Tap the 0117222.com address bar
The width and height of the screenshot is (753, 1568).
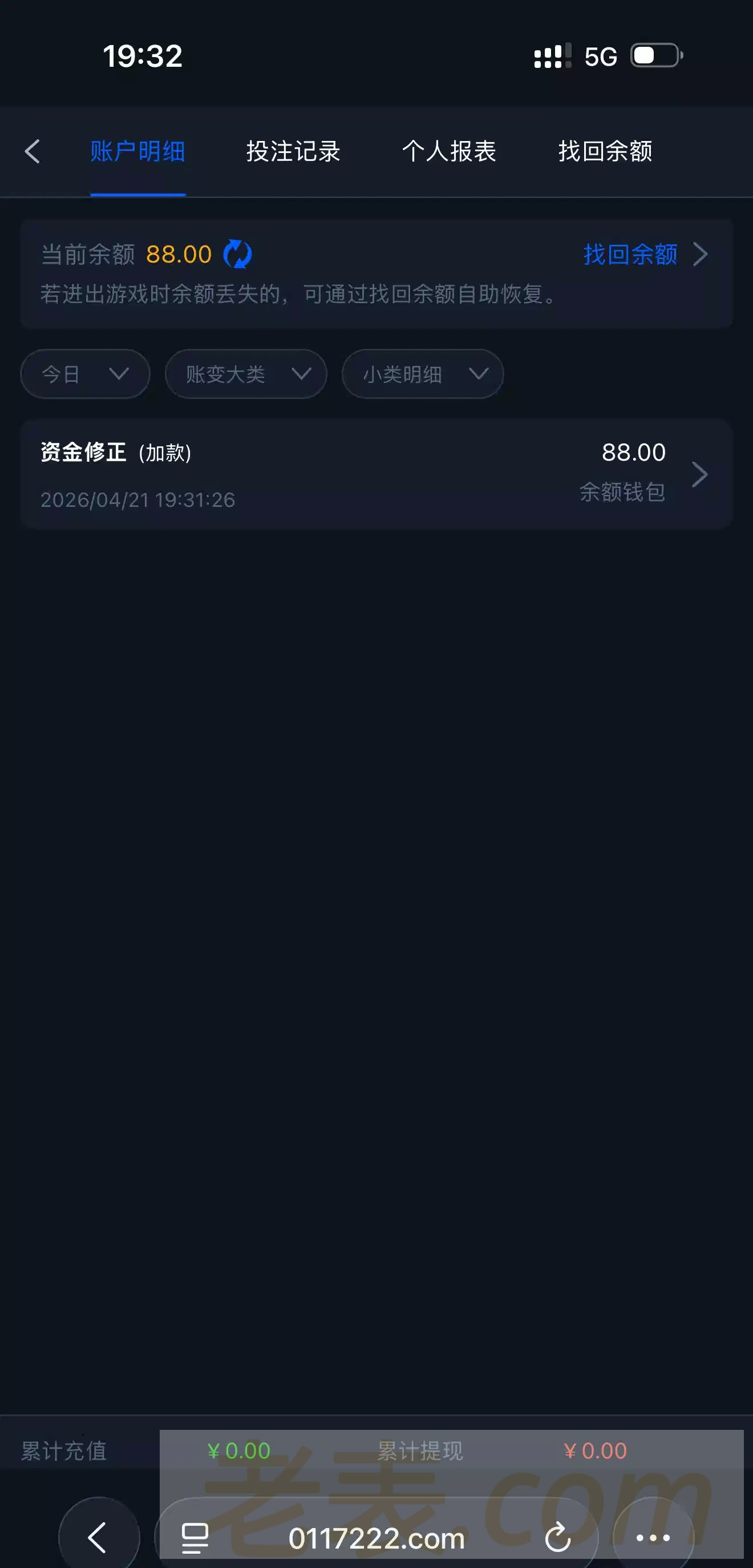coord(376,1538)
